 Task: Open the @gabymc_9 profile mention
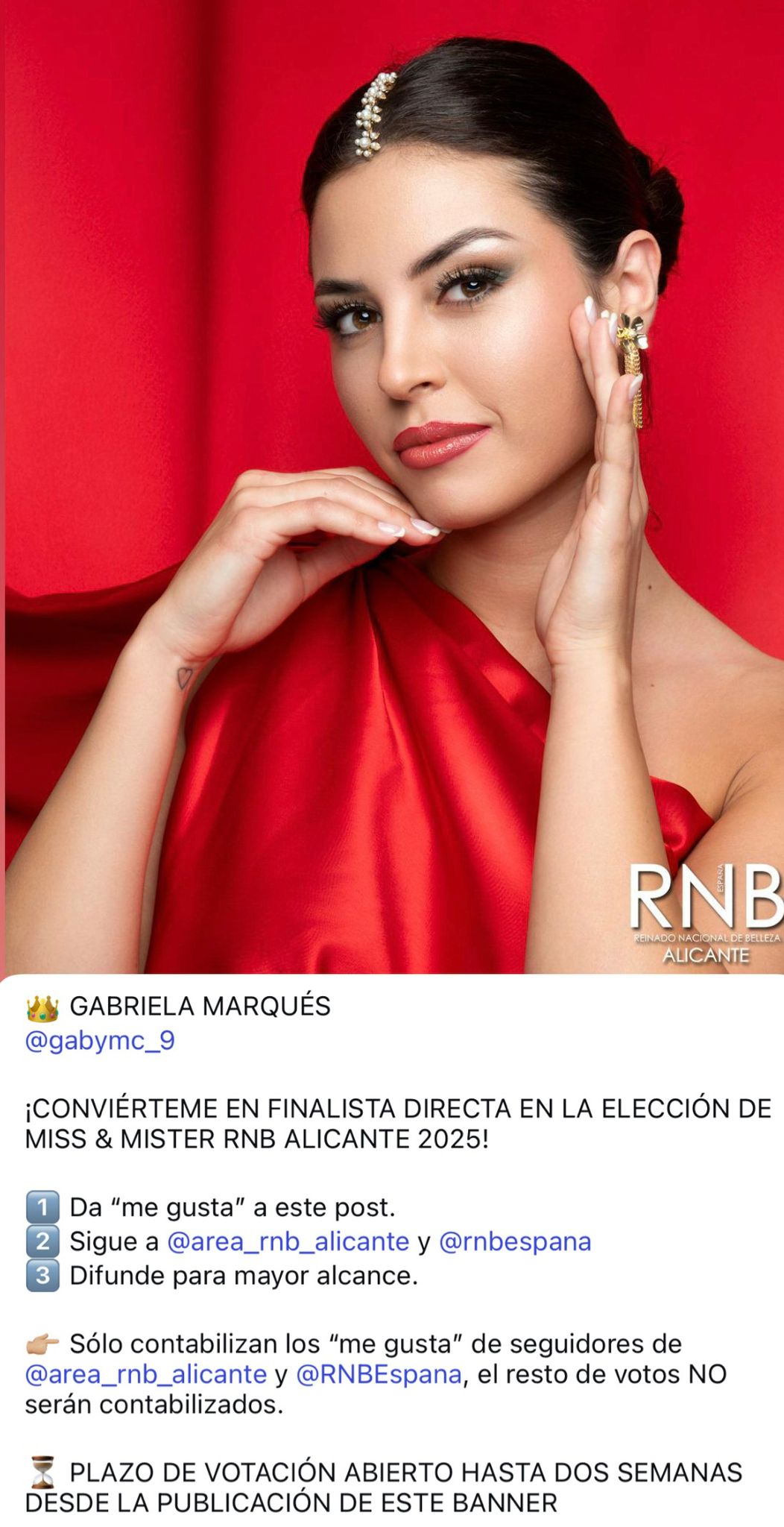coord(100,1041)
